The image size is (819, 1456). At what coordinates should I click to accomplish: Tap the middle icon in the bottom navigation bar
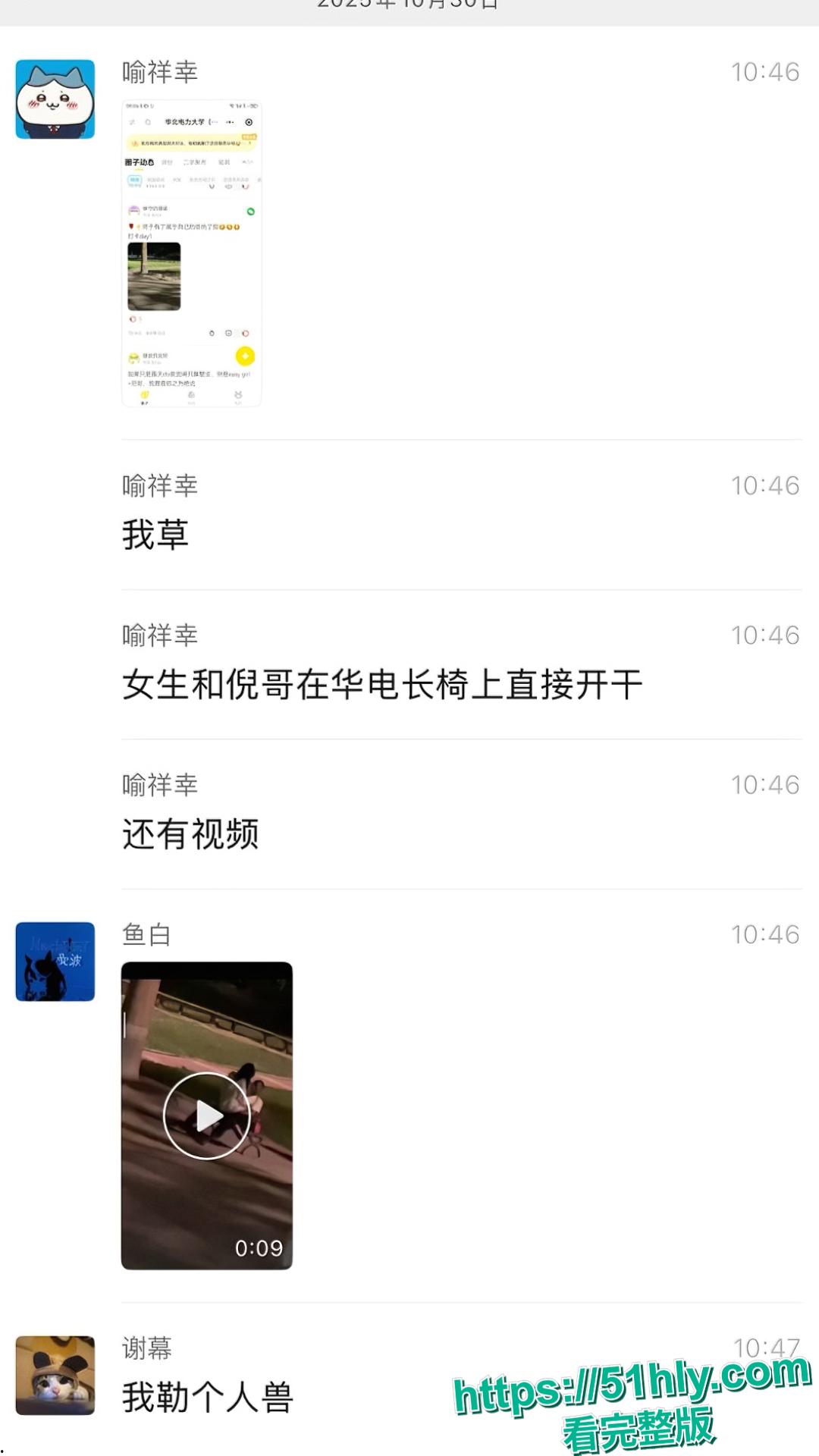click(192, 394)
